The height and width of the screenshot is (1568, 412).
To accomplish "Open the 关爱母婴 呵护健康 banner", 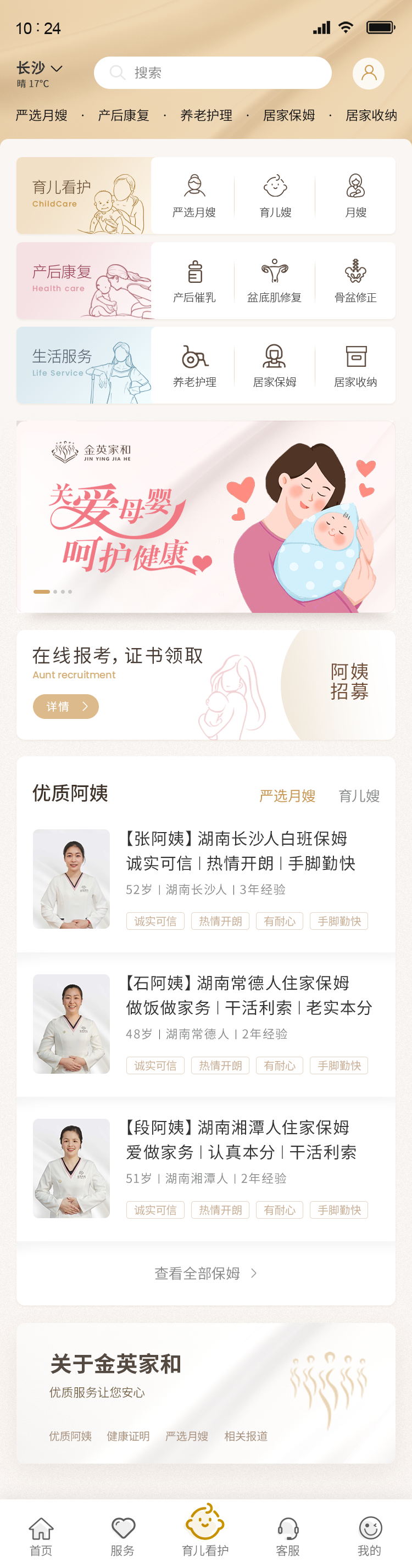I will [205, 516].
